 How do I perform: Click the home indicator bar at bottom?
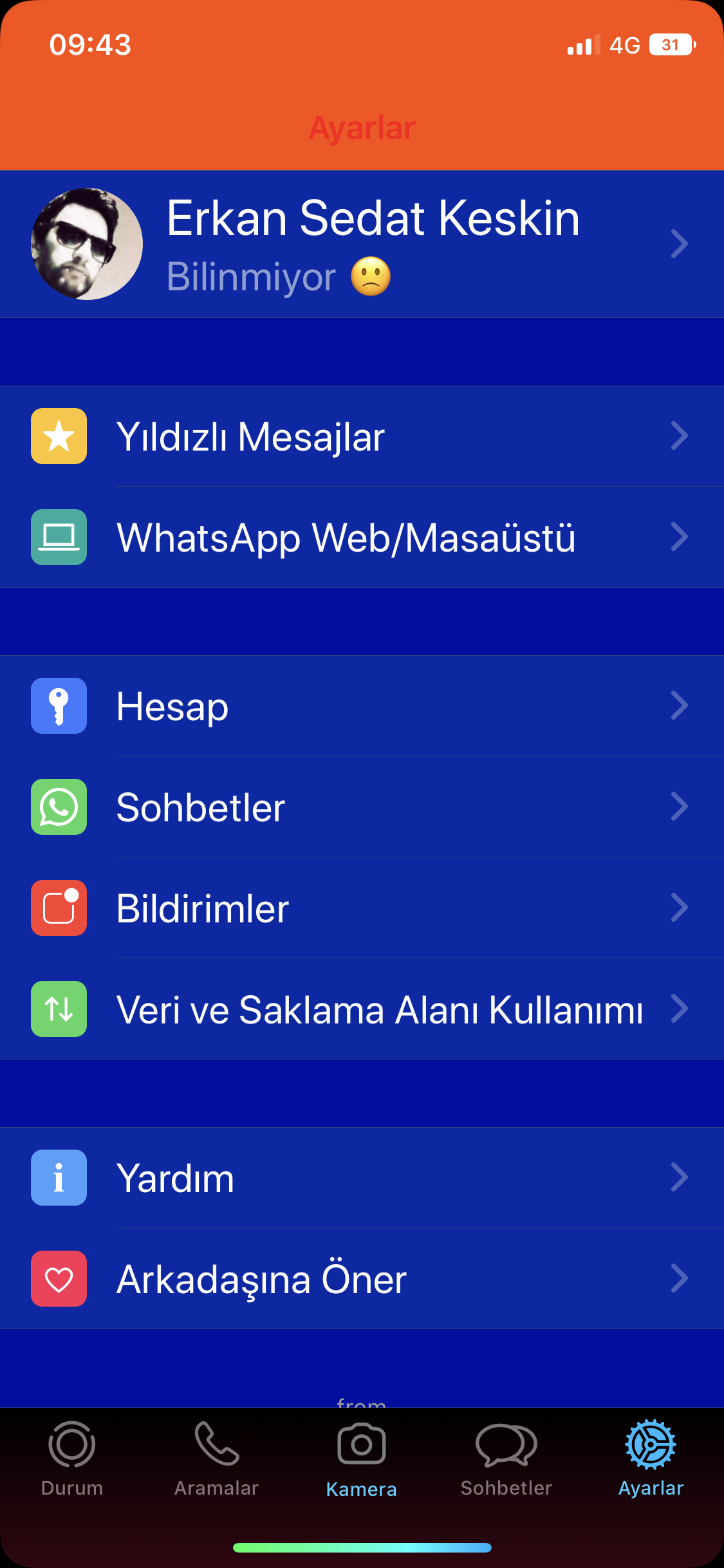click(362, 1547)
